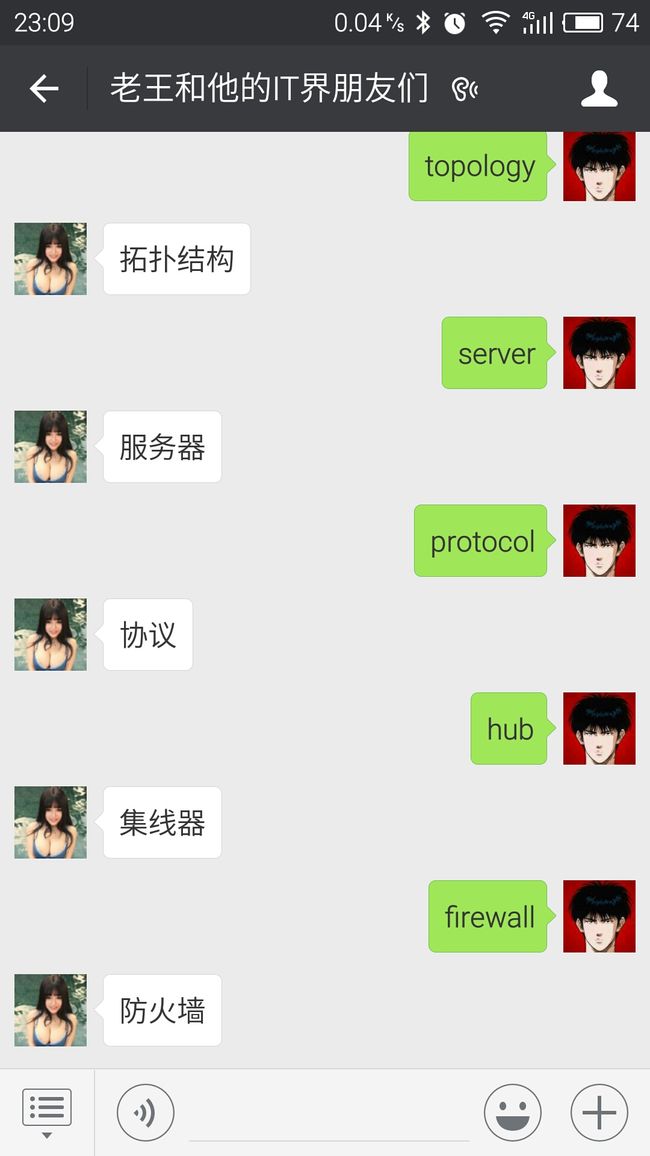Open sender avatar beside "firewall" message
The width and height of the screenshot is (650, 1156).
pos(599,916)
